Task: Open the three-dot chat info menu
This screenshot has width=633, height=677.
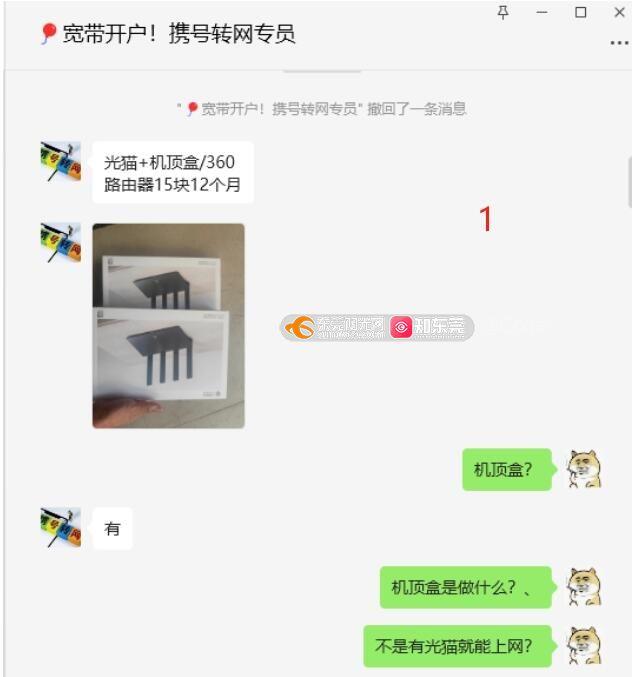Action: (619, 44)
